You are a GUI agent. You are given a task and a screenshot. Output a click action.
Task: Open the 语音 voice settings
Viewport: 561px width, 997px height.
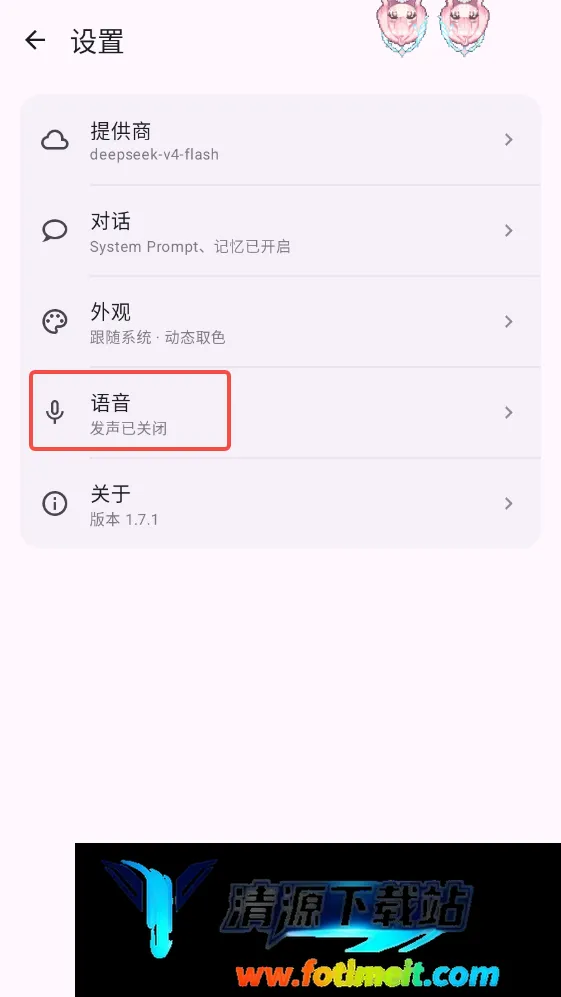(x=280, y=413)
